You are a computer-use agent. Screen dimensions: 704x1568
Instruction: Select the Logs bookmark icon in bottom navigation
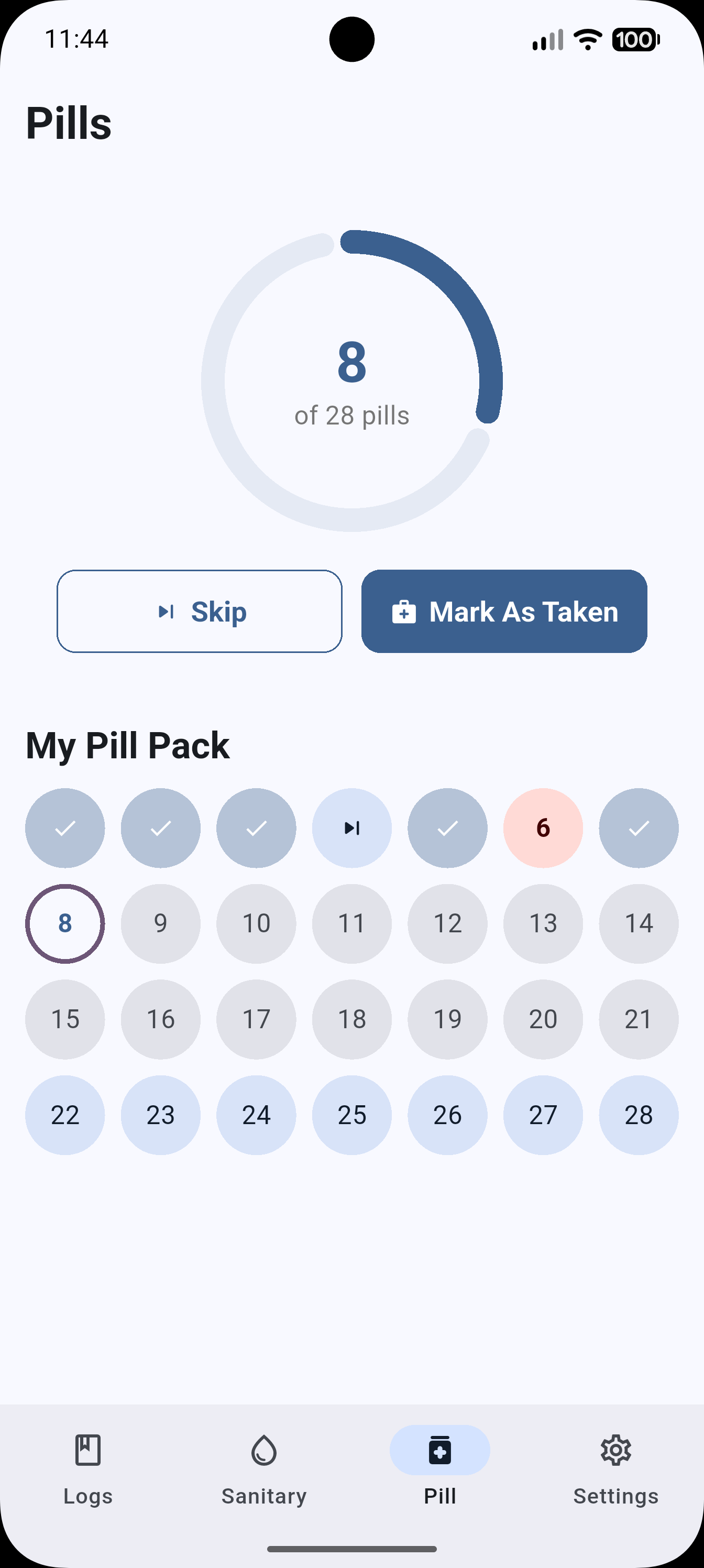tap(87, 1451)
